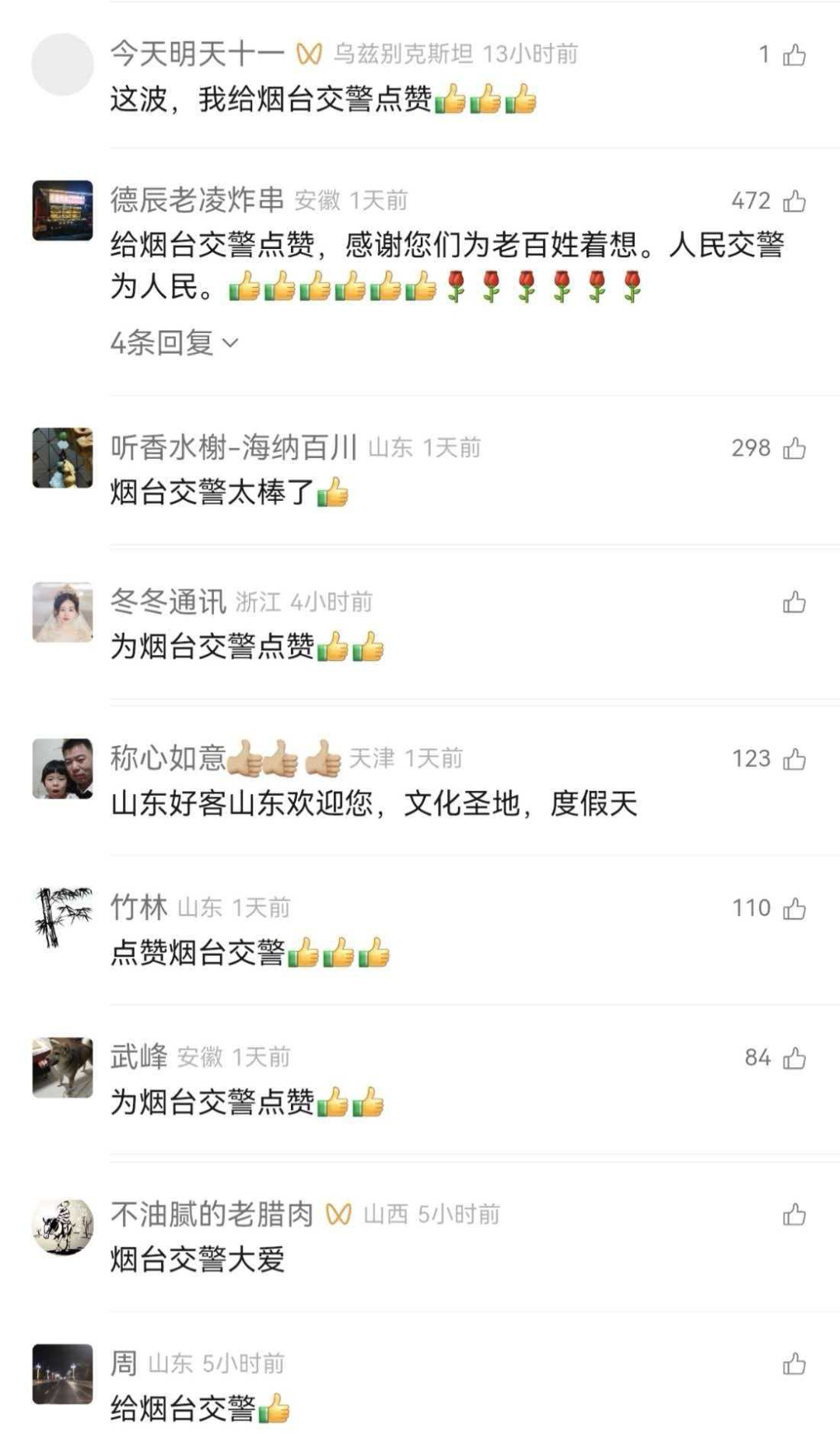The width and height of the screenshot is (840, 1456).
Task: Like the comment from 周
Action: tap(793, 1364)
